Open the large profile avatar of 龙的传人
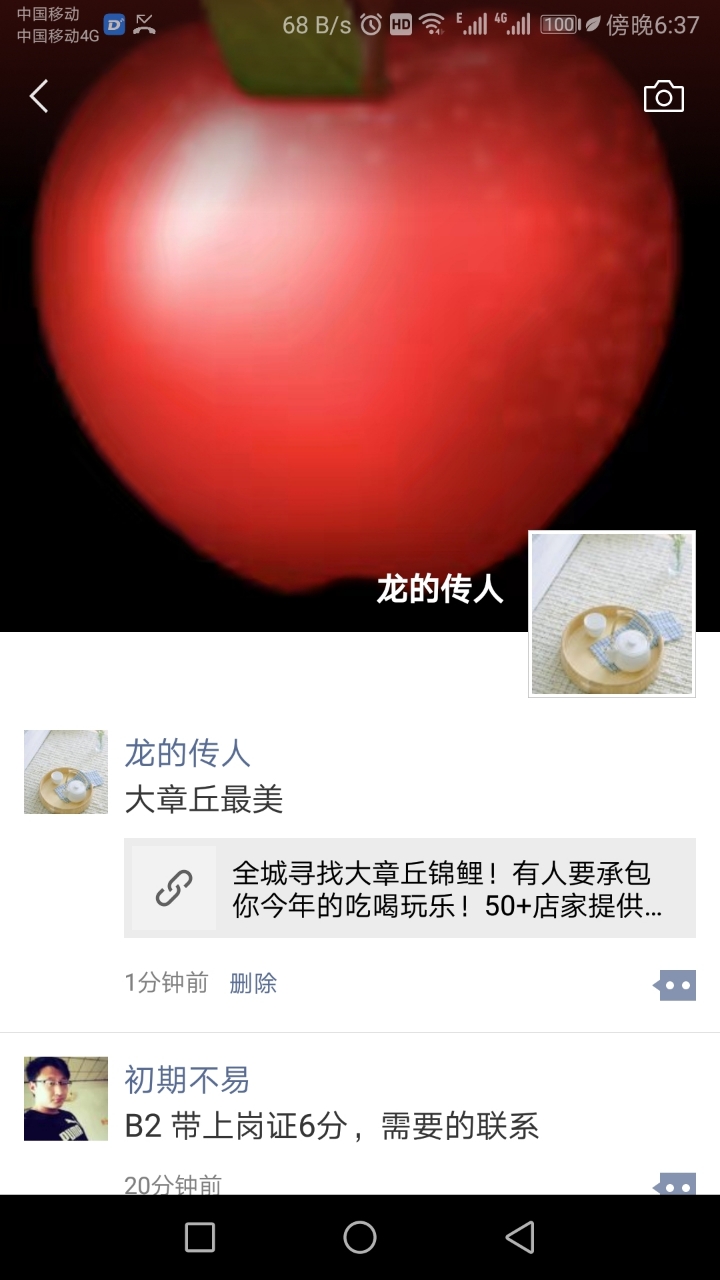 [611, 613]
